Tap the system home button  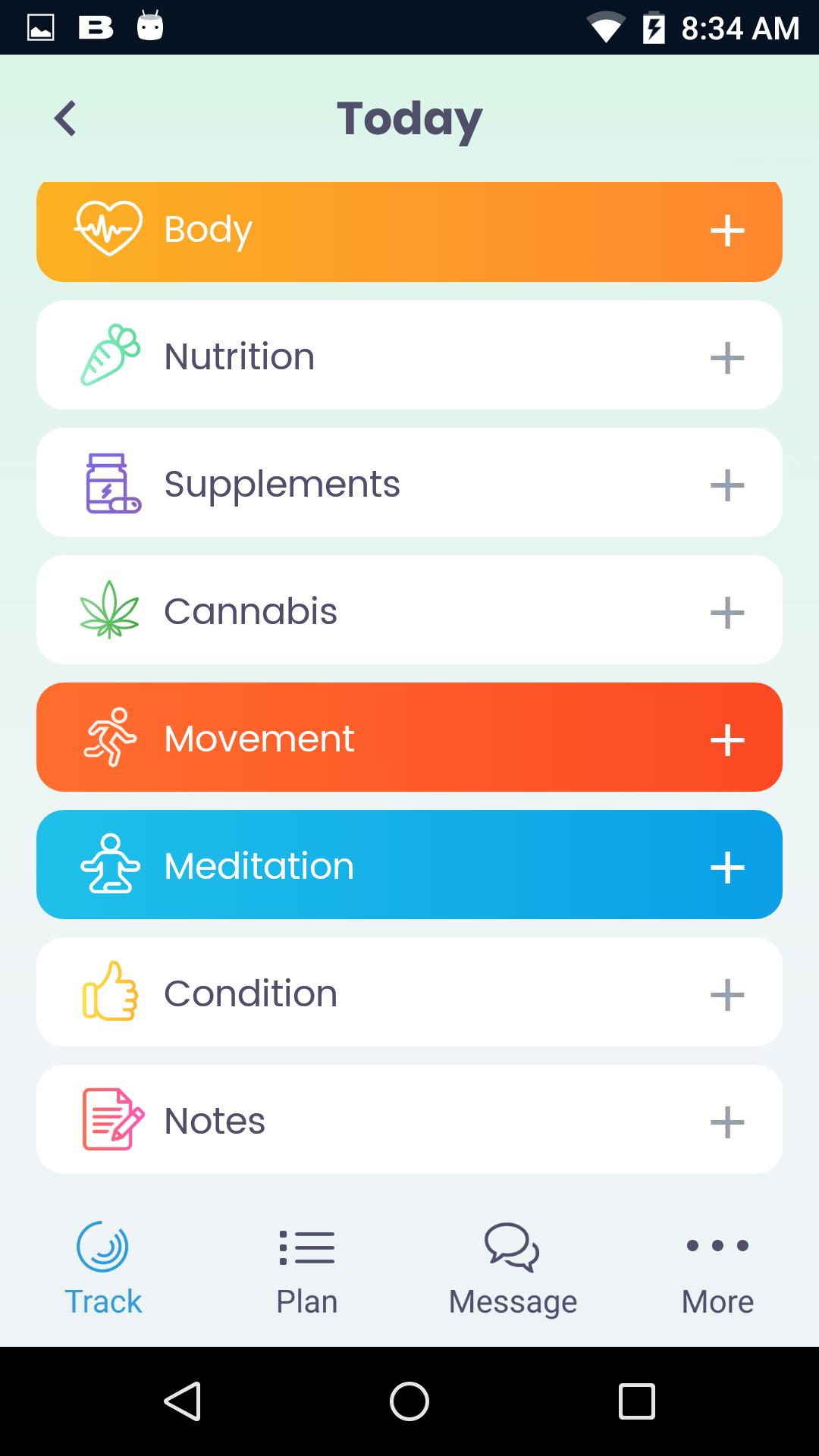pyautogui.click(x=409, y=1401)
